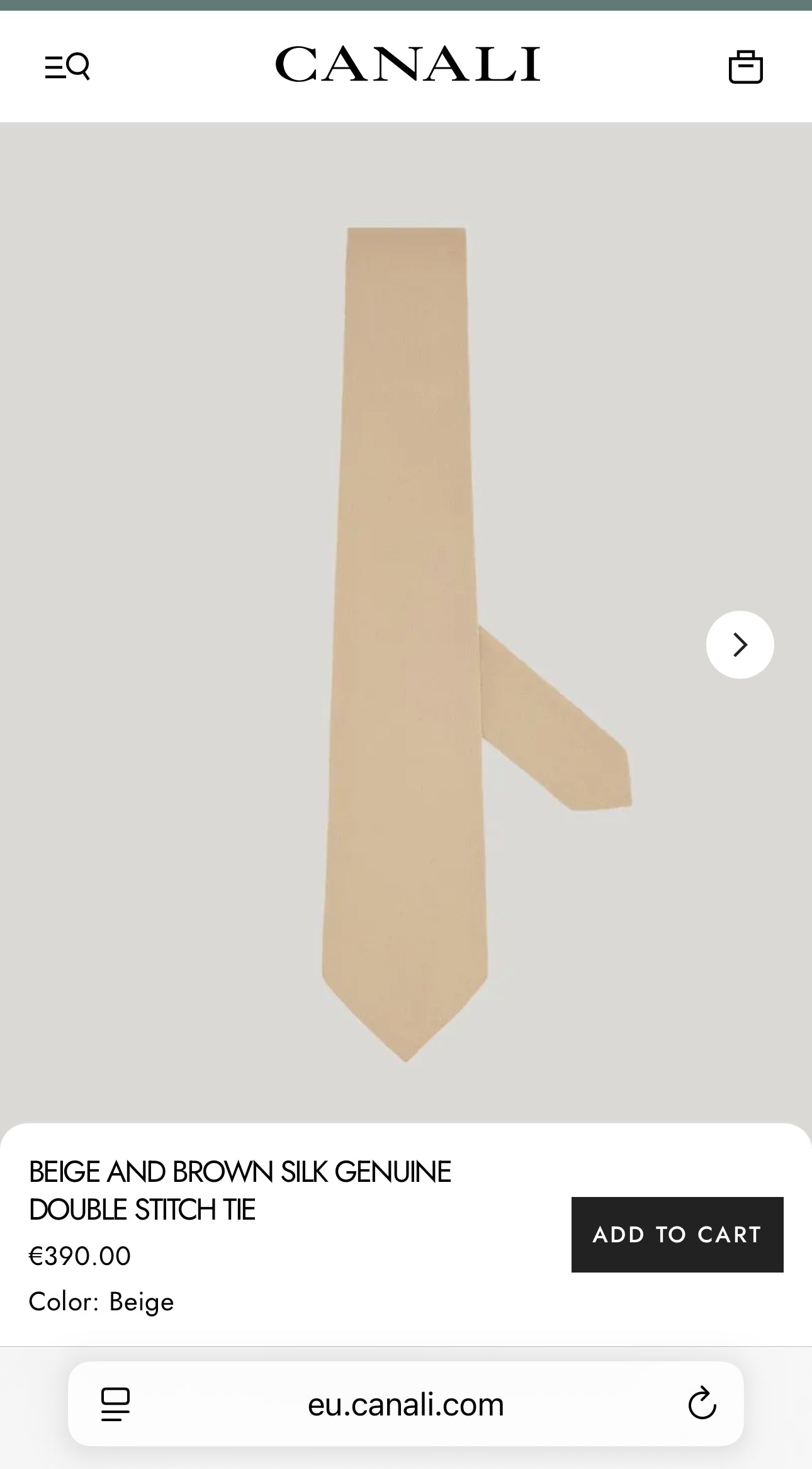
Task: Add the tie to cart
Action: click(677, 1234)
